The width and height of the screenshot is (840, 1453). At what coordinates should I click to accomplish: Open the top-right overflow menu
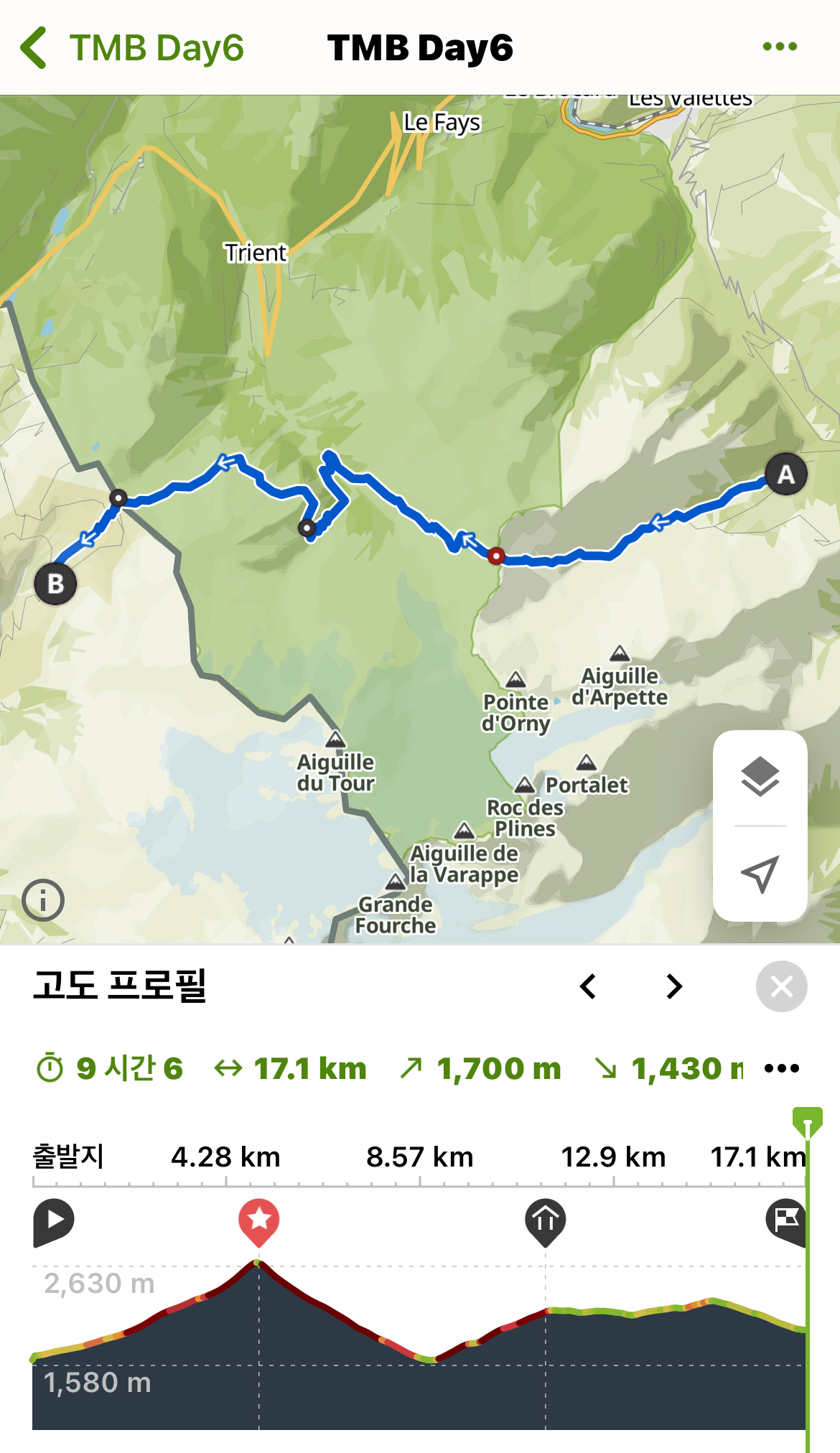(780, 47)
